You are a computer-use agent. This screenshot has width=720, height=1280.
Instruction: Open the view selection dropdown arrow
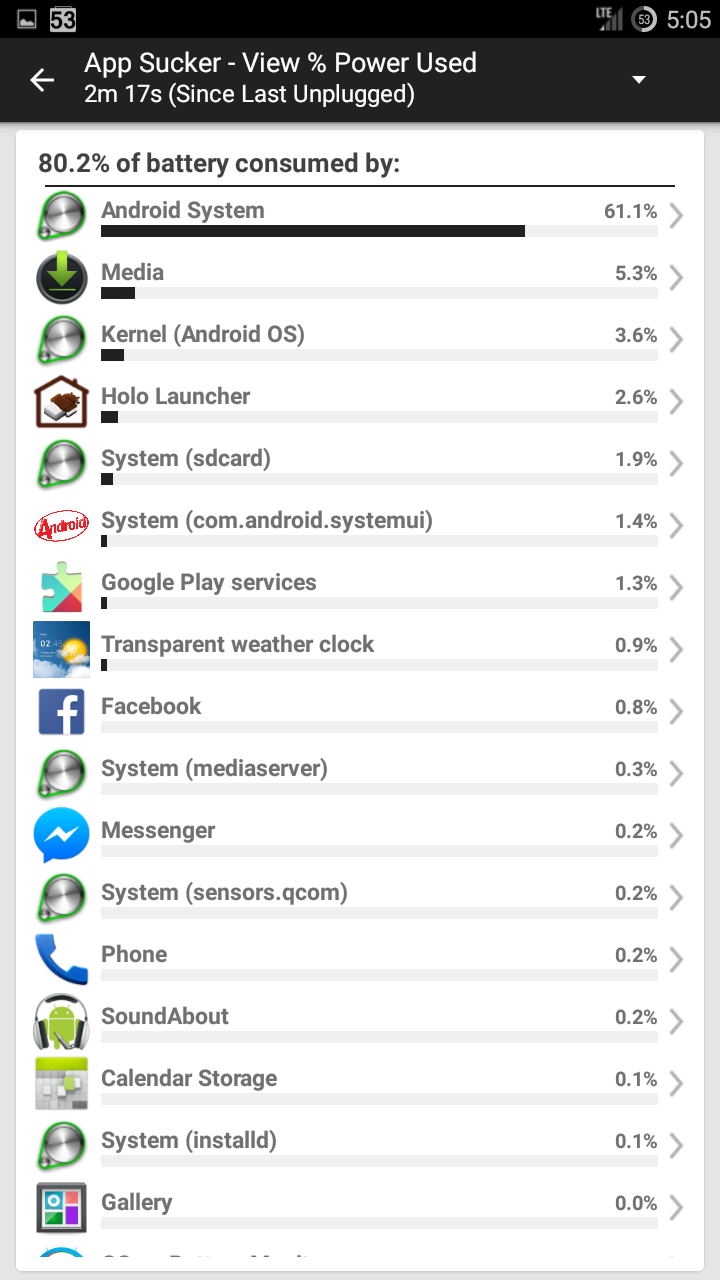(639, 80)
